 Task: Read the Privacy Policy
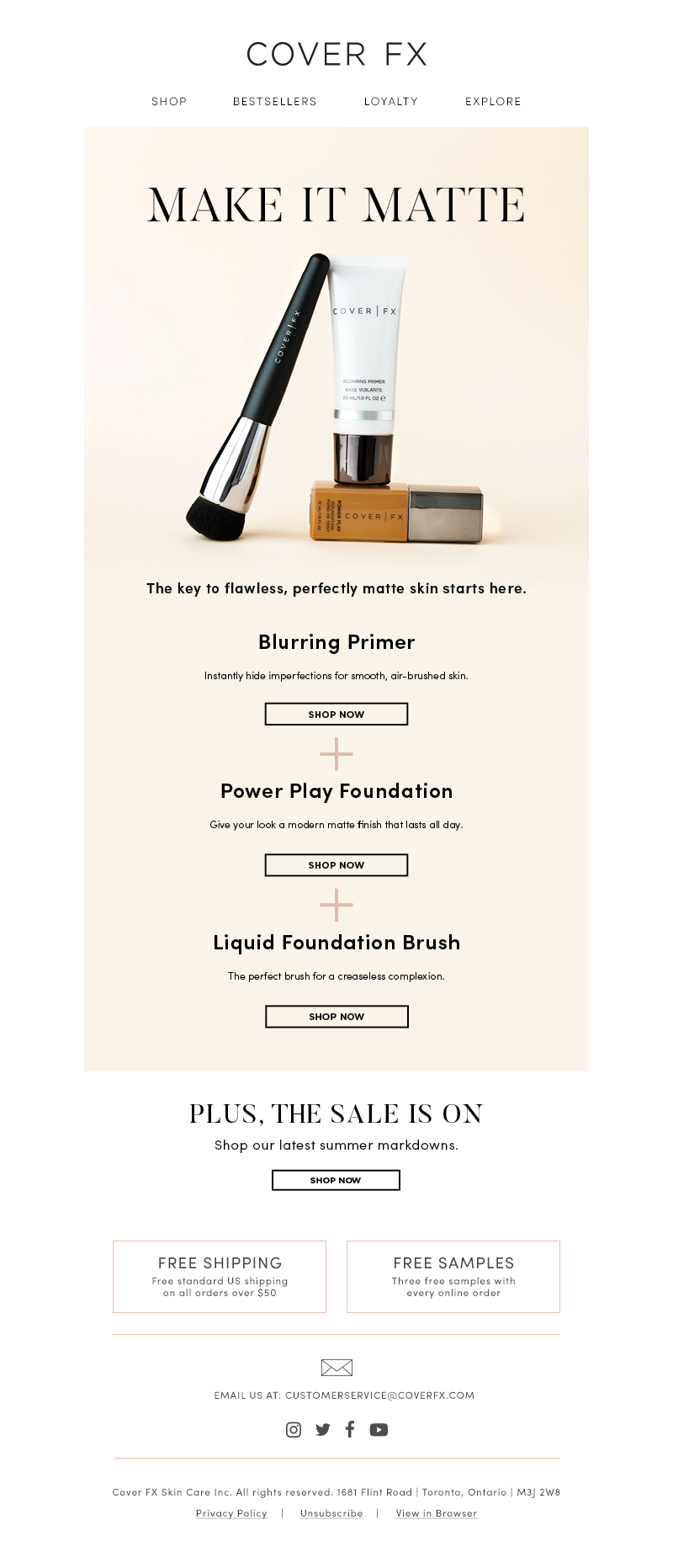pos(231,1512)
